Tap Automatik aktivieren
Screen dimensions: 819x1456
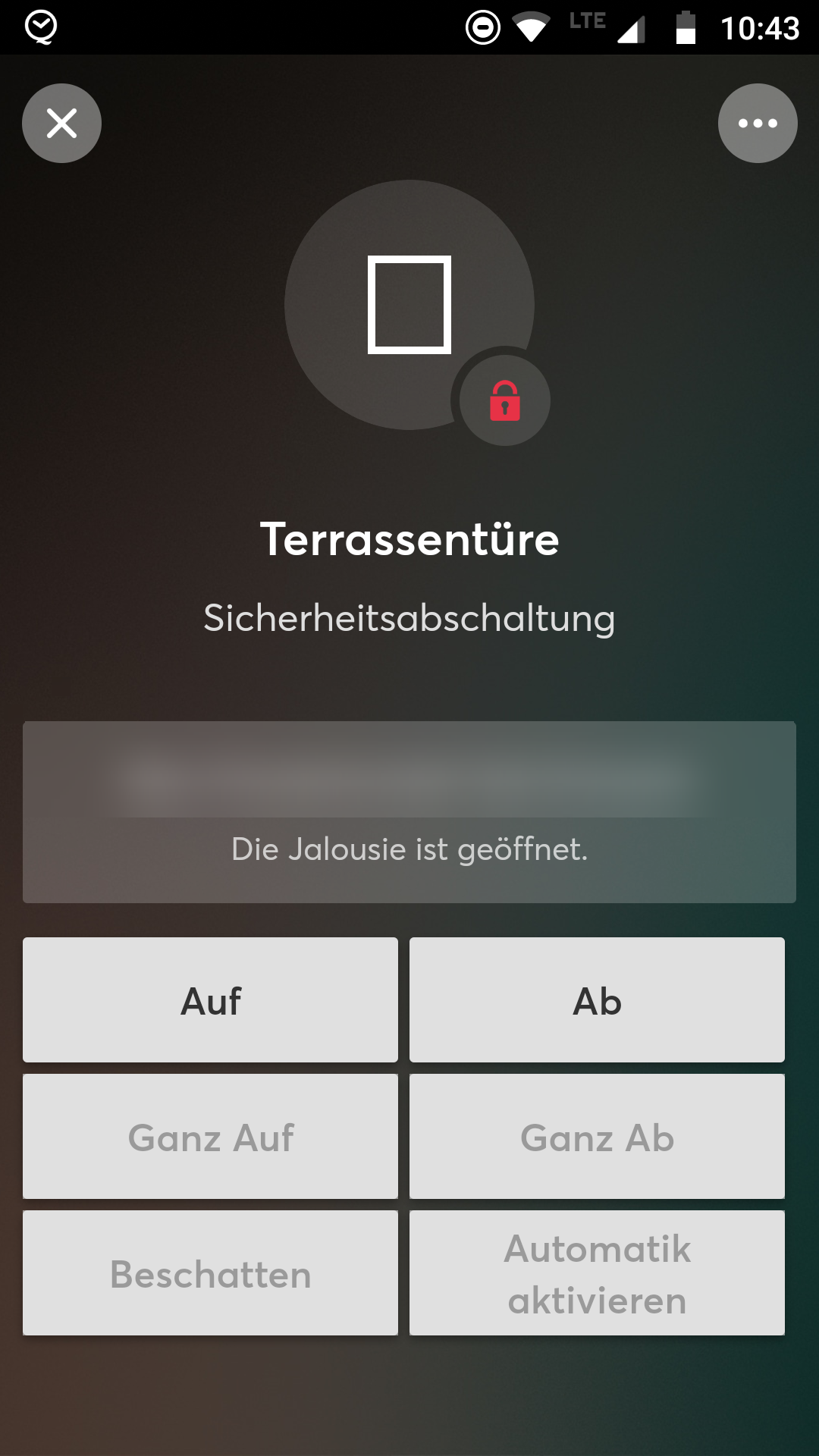tap(597, 1272)
